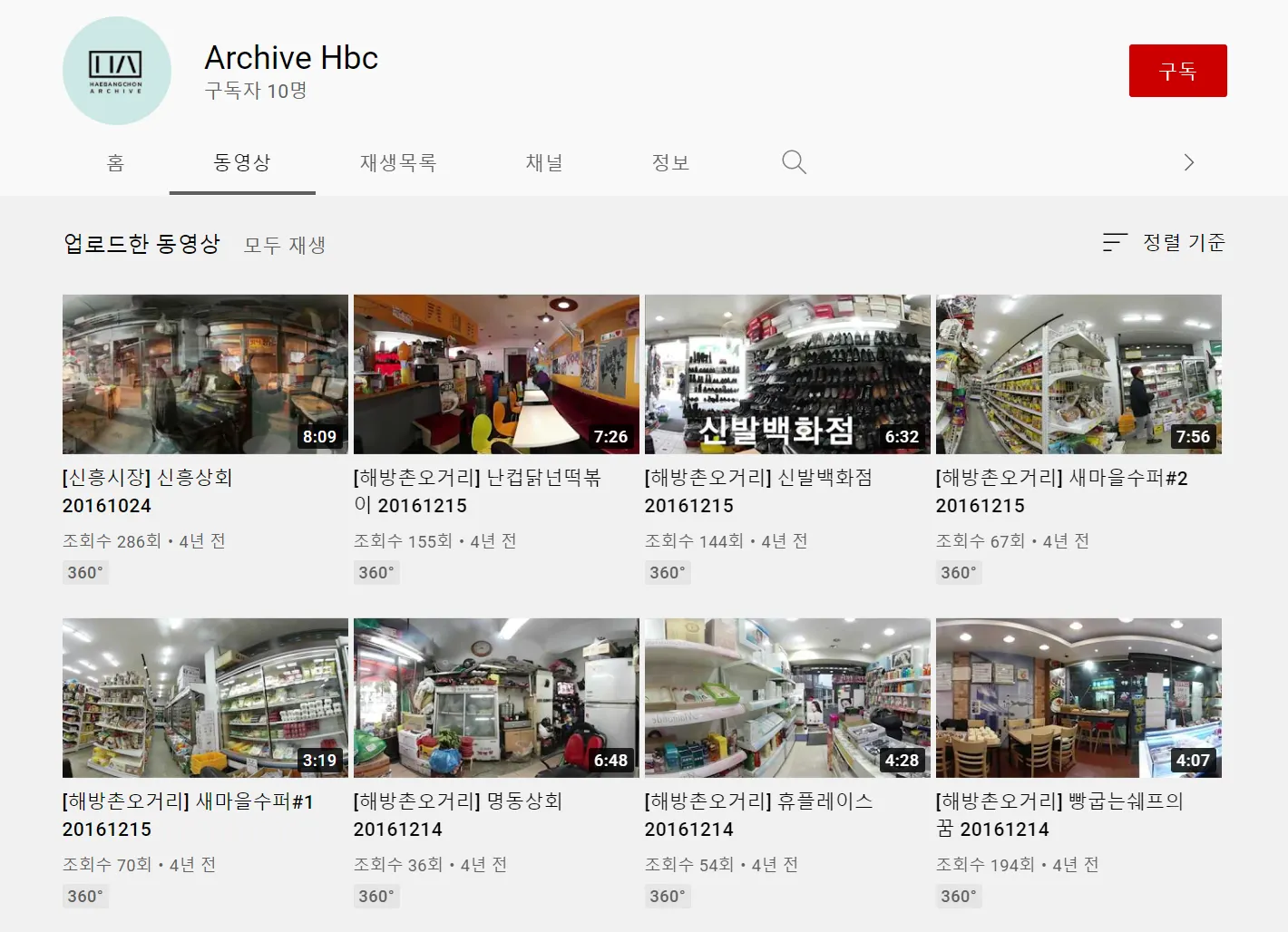Watch the 휴플레이스 video
The image size is (1288, 932).
point(787,697)
